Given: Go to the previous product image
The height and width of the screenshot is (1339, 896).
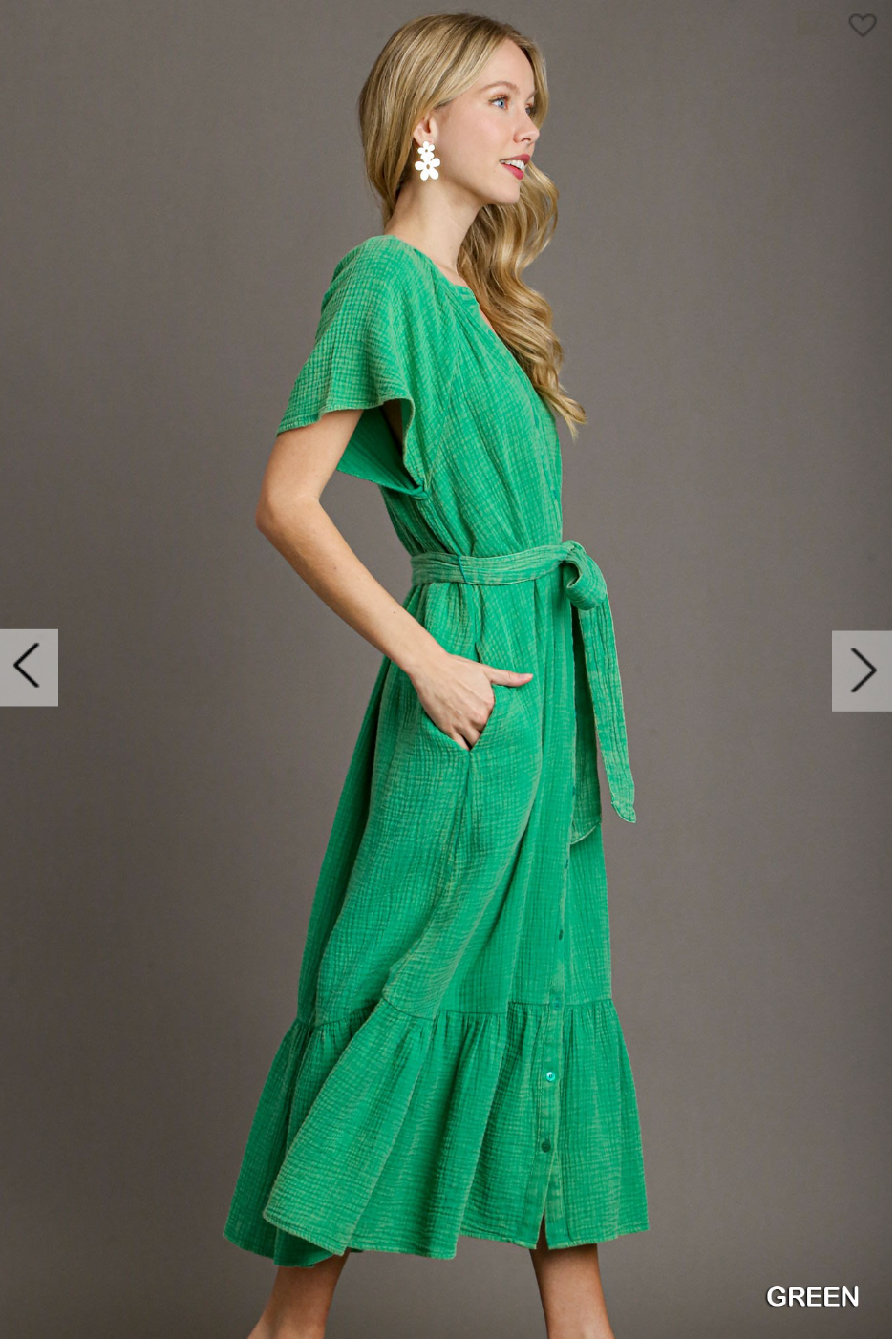Looking at the screenshot, I should coord(28,667).
